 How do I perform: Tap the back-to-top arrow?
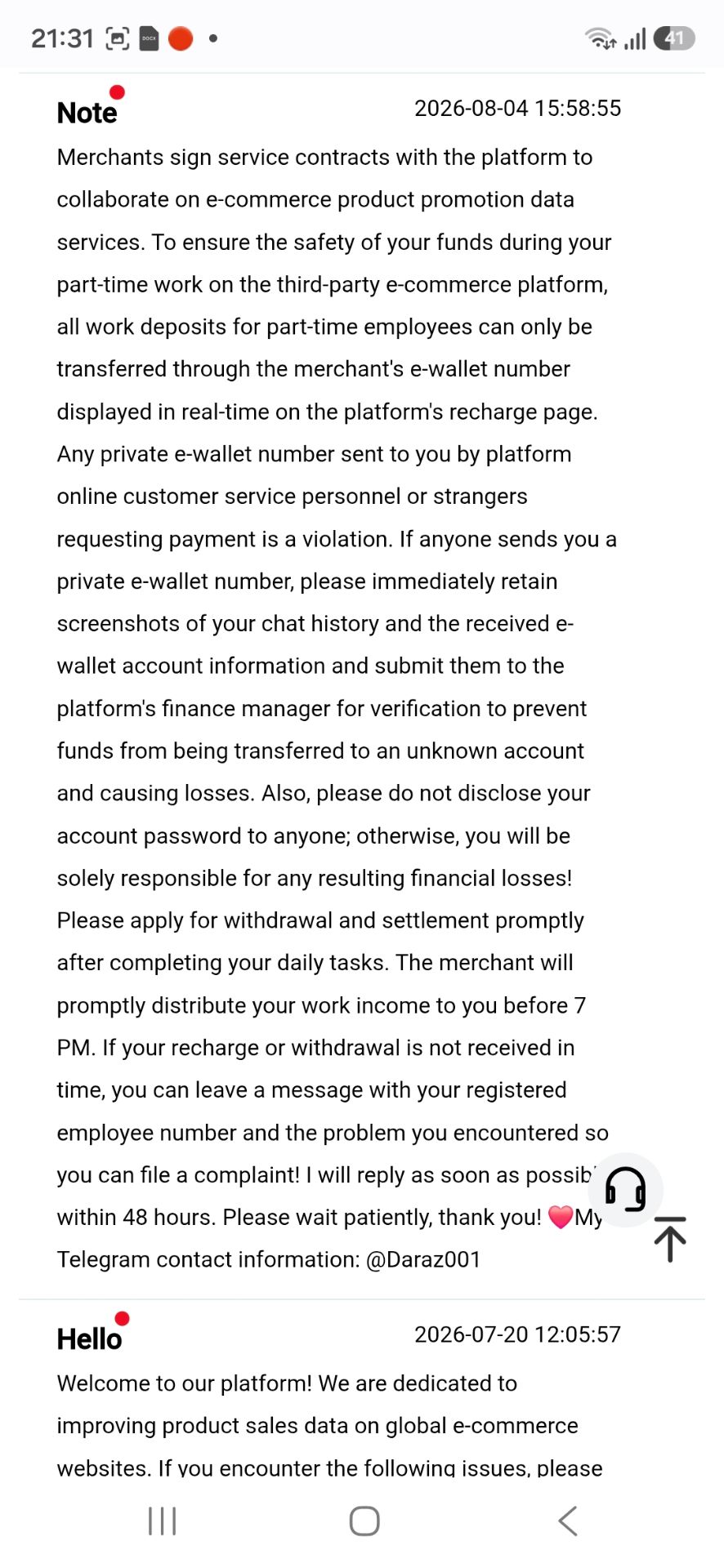(670, 1239)
